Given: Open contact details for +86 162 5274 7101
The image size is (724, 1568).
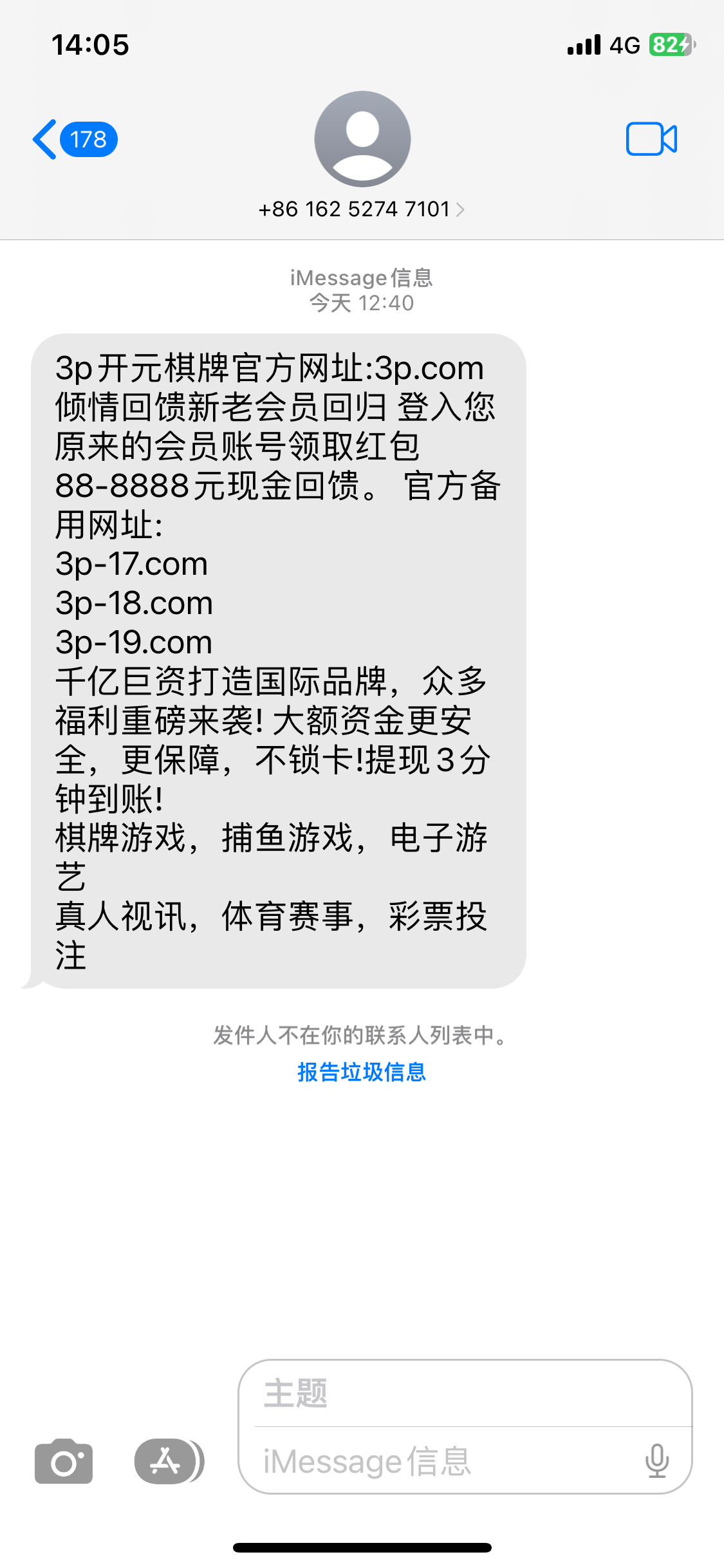Looking at the screenshot, I should click(361, 209).
